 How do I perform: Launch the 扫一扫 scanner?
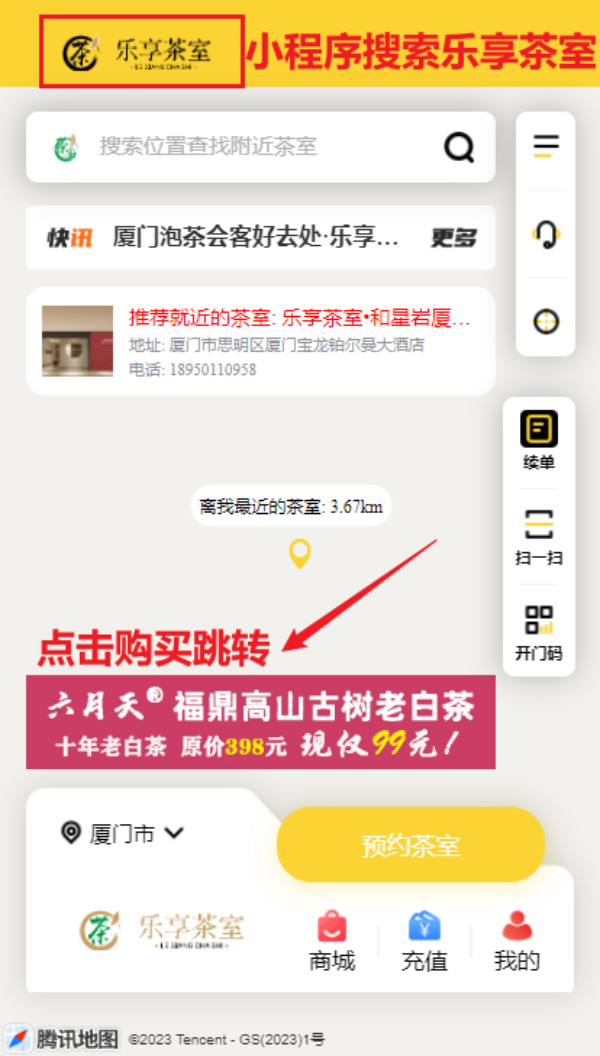(x=539, y=537)
